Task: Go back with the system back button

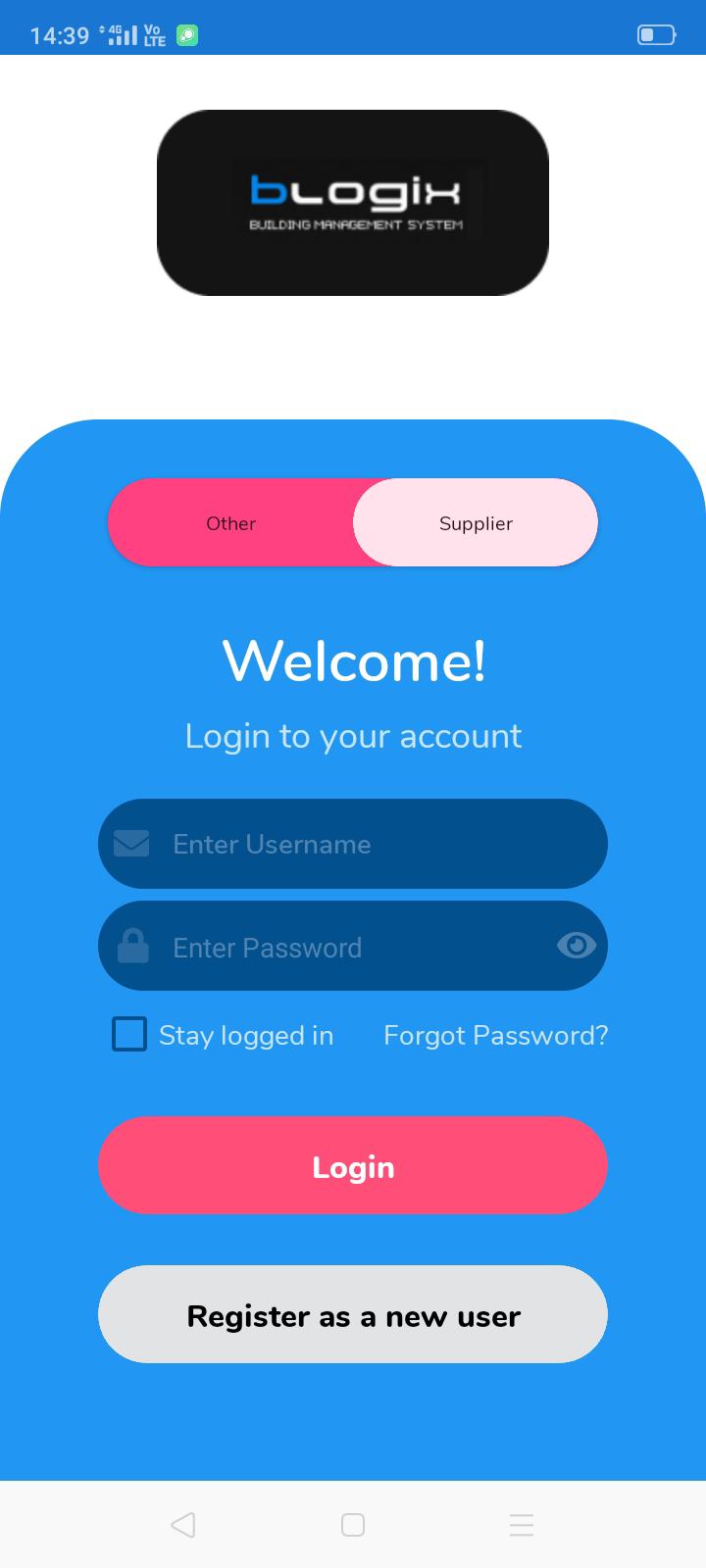Action: tap(183, 1525)
